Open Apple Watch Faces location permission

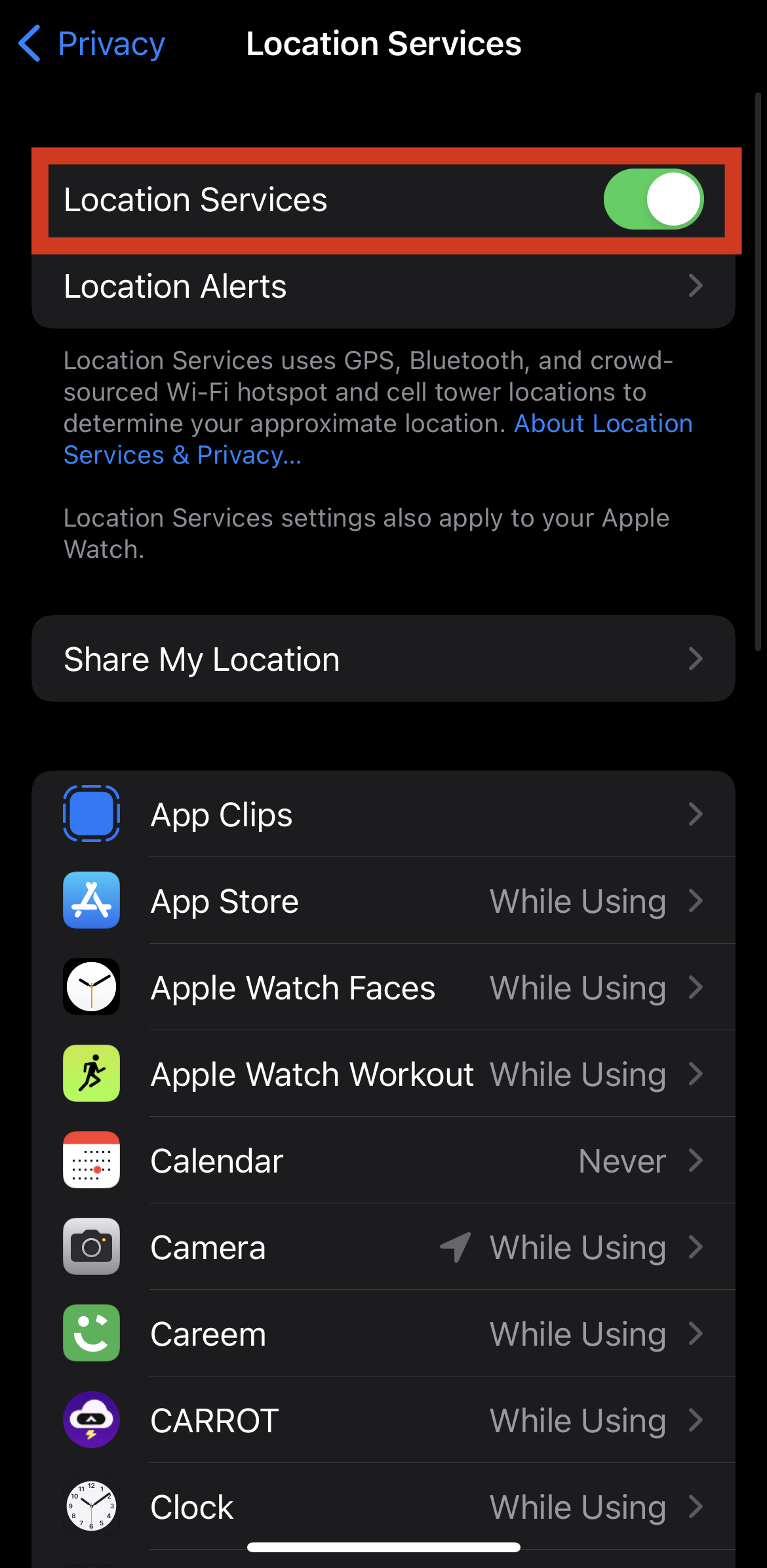click(383, 988)
